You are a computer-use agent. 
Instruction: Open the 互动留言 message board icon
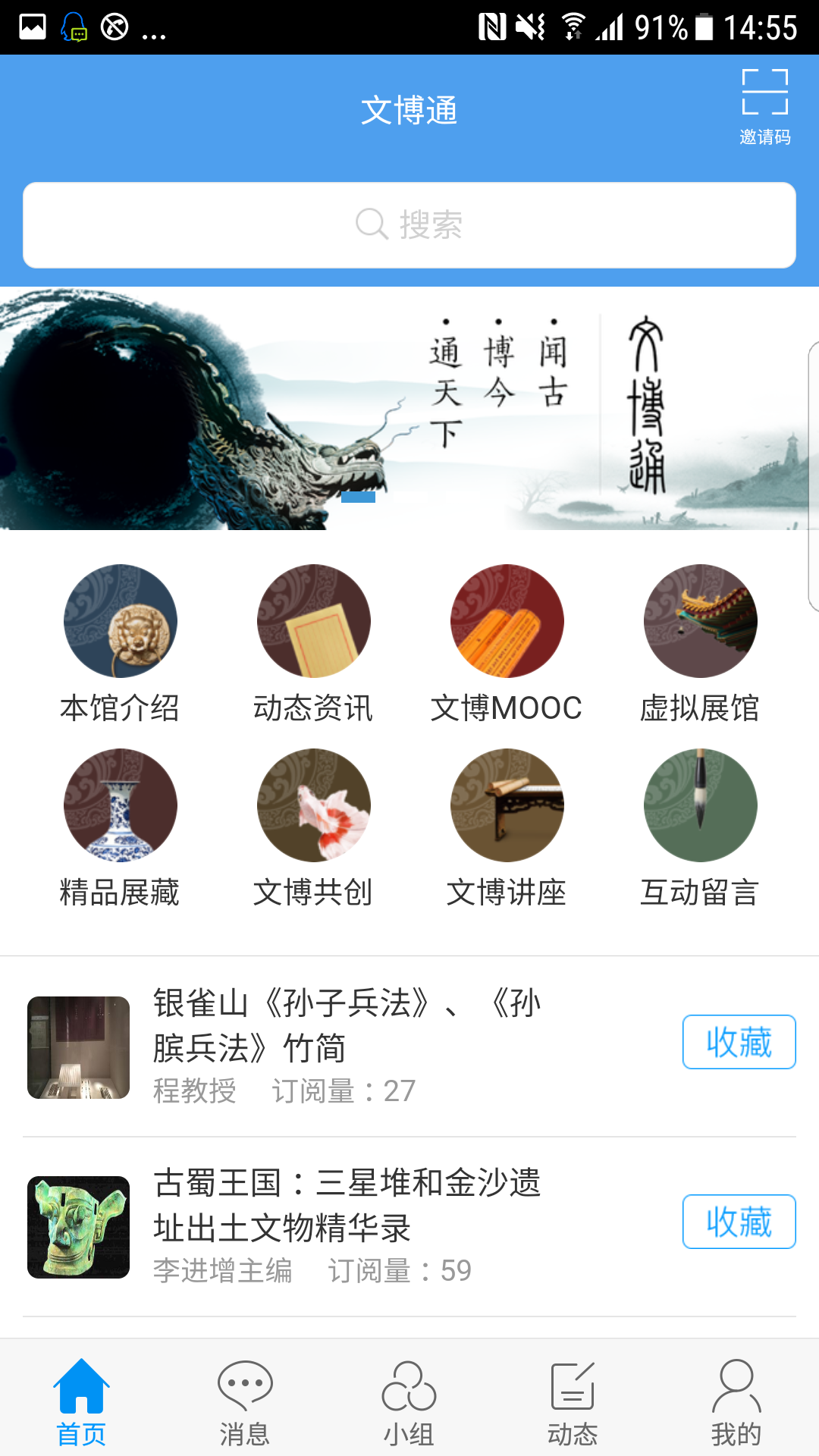pyautogui.click(x=699, y=806)
